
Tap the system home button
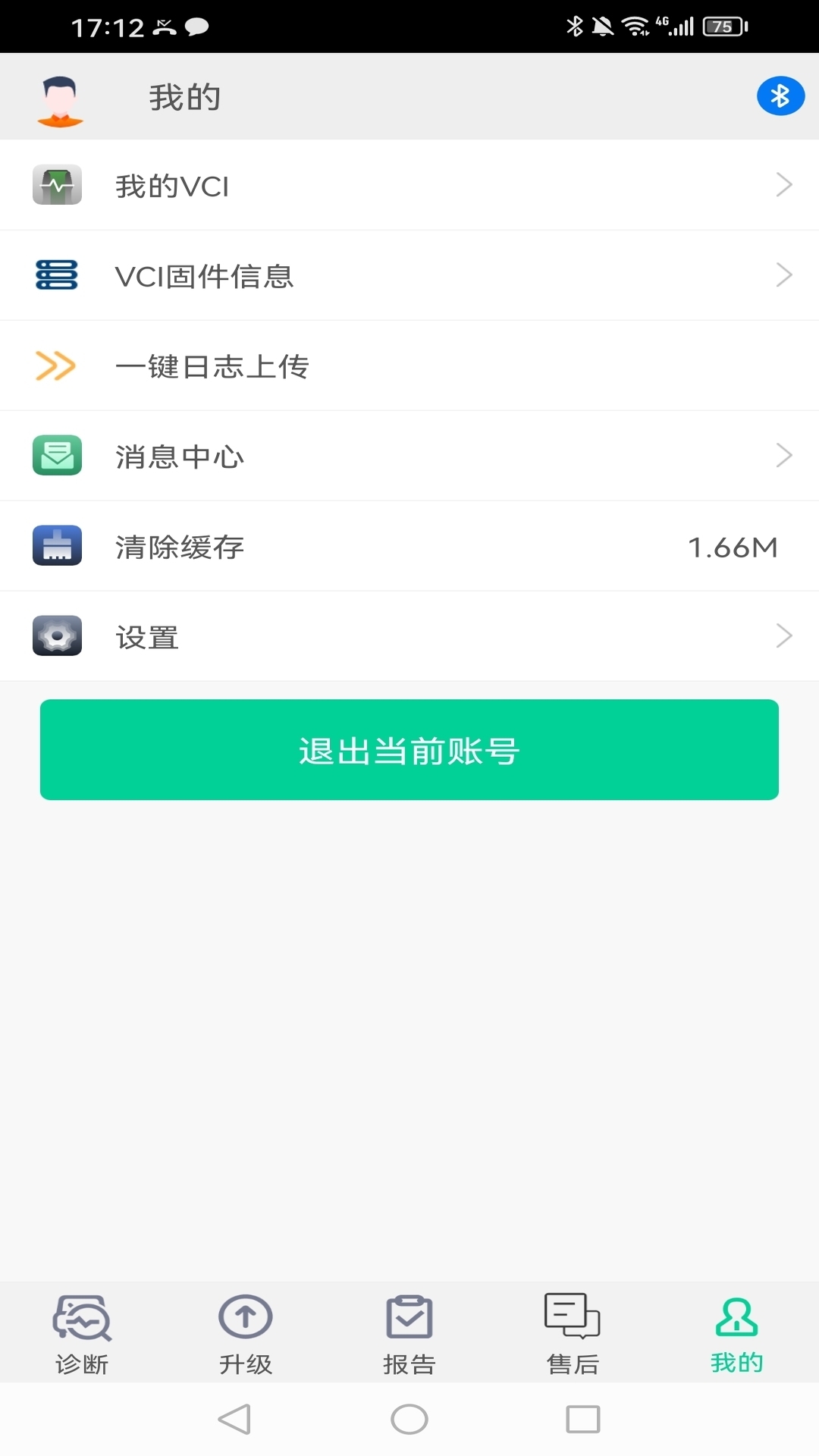(x=409, y=1419)
